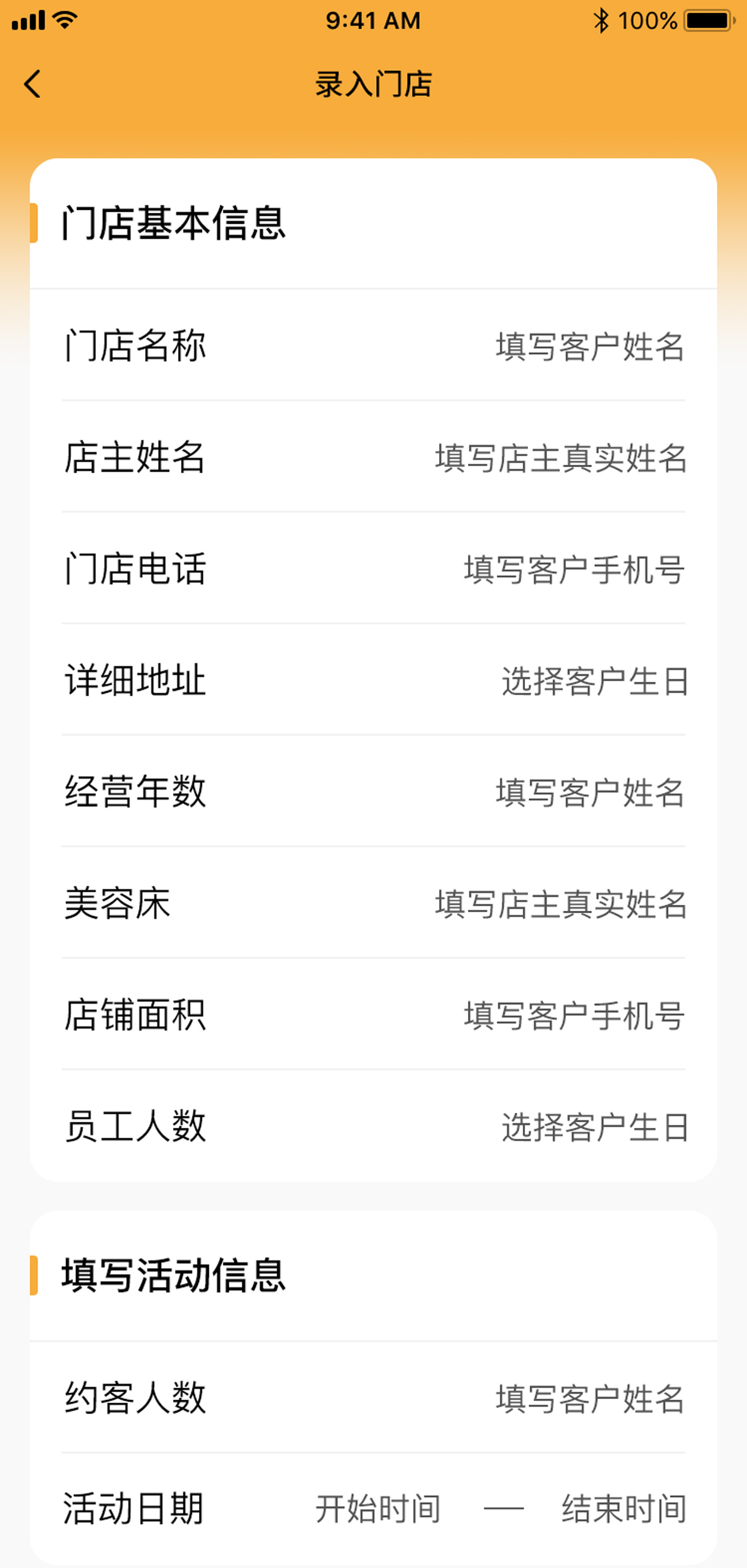Tap the 经营年数 input field

click(x=589, y=792)
